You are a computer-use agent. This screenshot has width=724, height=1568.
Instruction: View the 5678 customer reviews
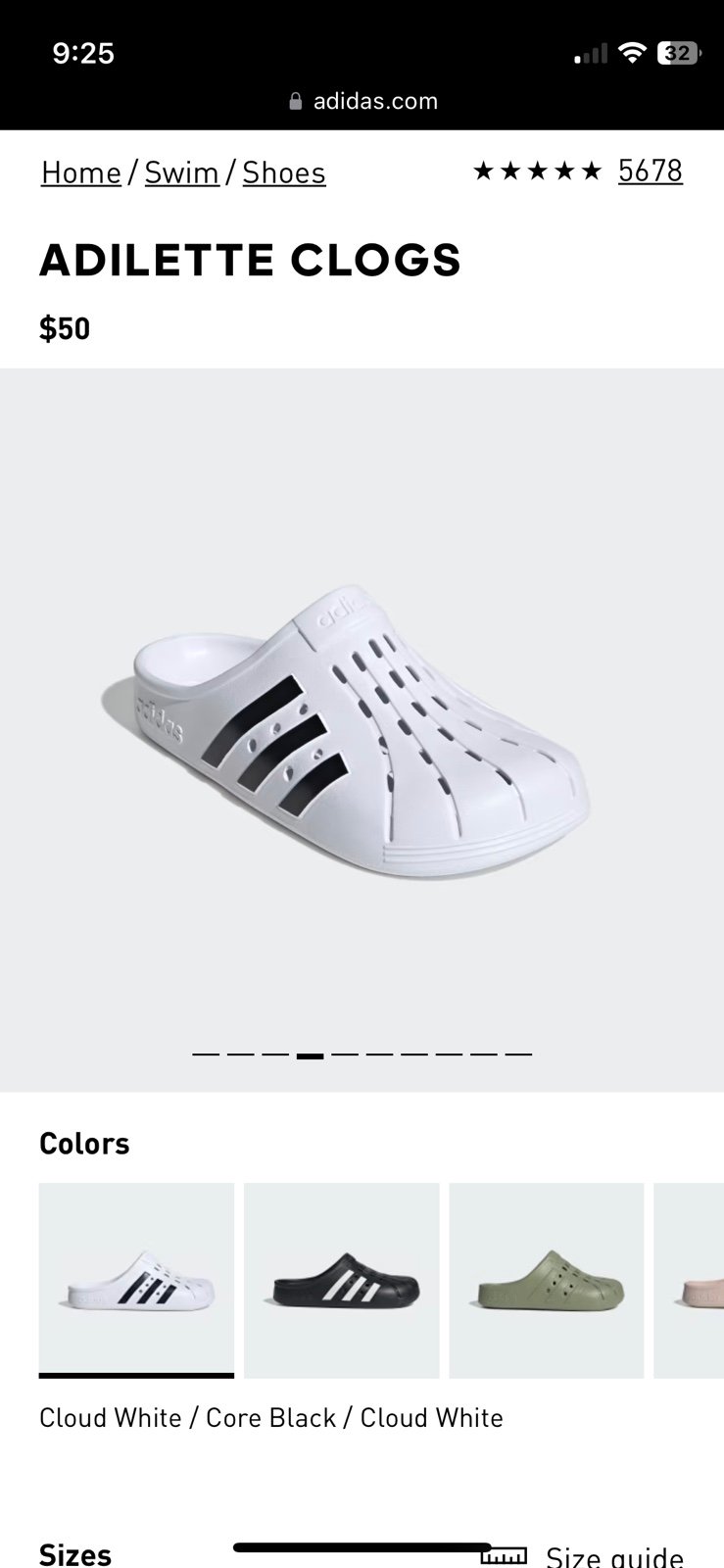pyautogui.click(x=651, y=171)
